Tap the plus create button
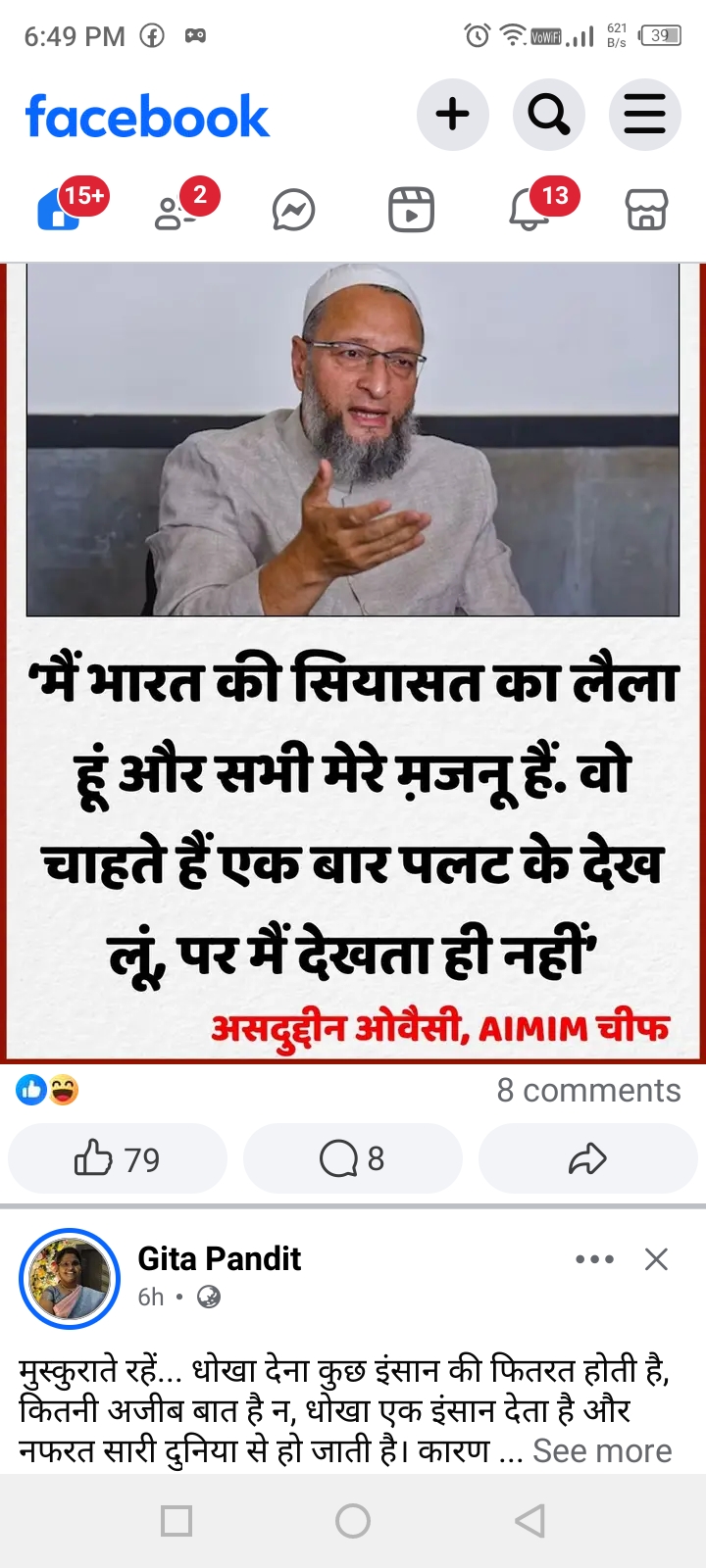Screen dimensions: 706x1568 (452, 116)
